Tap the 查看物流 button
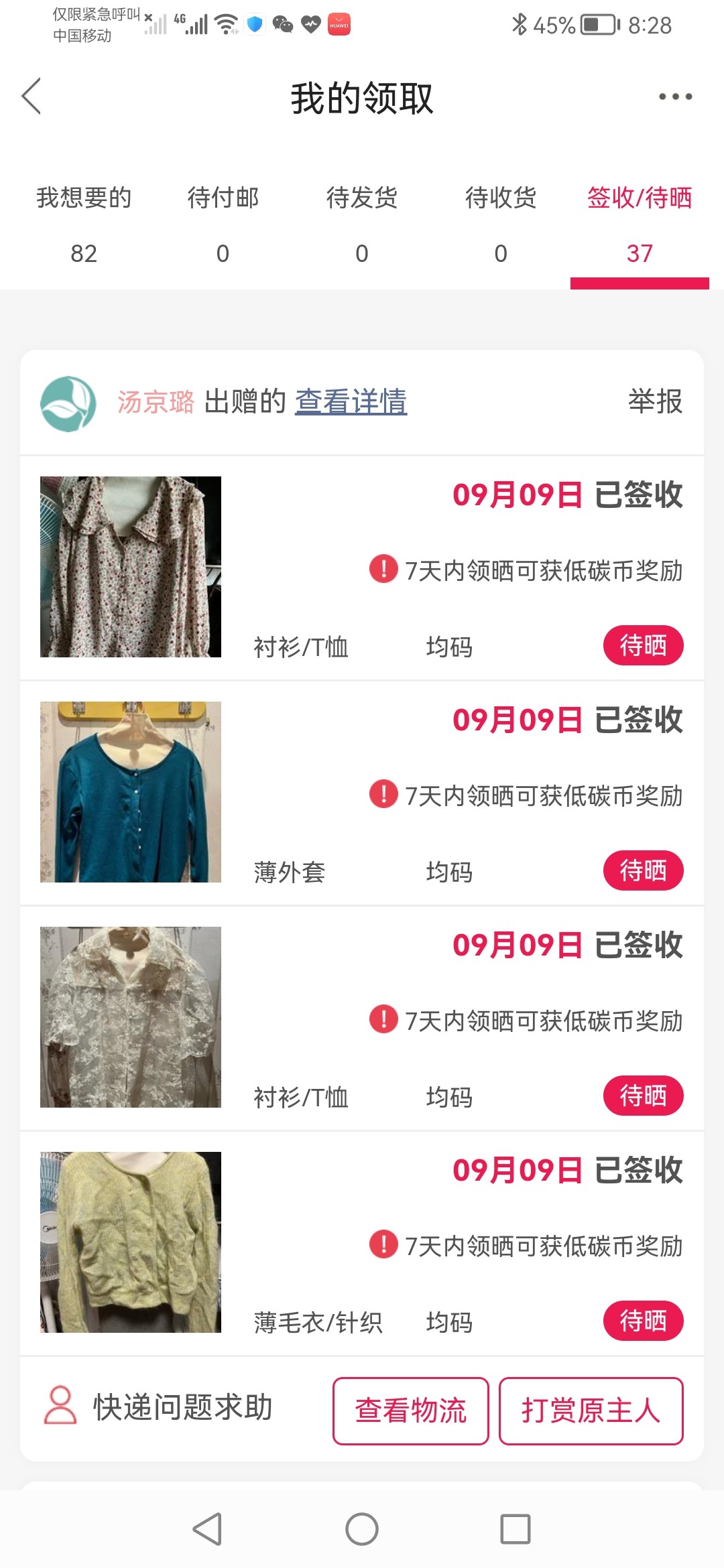Screen dimensions: 724x1568 pyautogui.click(x=410, y=1411)
